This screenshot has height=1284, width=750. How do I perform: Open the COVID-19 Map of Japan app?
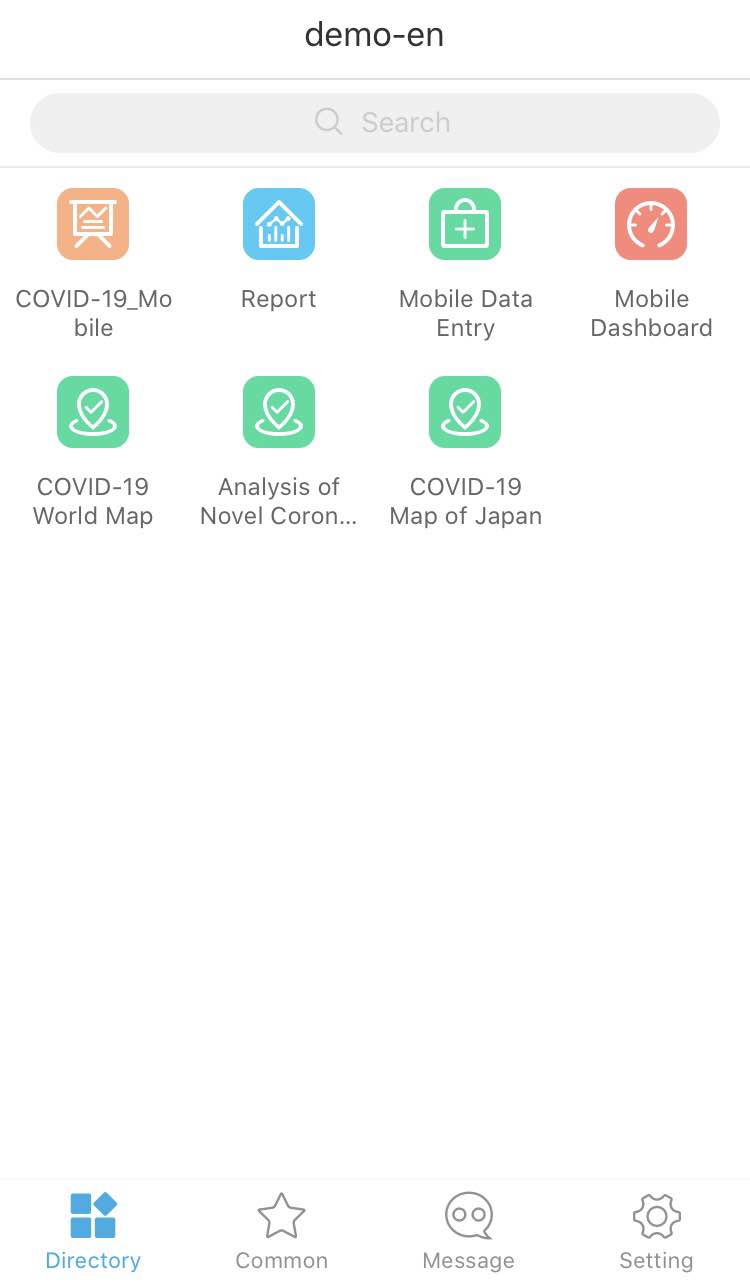465,411
